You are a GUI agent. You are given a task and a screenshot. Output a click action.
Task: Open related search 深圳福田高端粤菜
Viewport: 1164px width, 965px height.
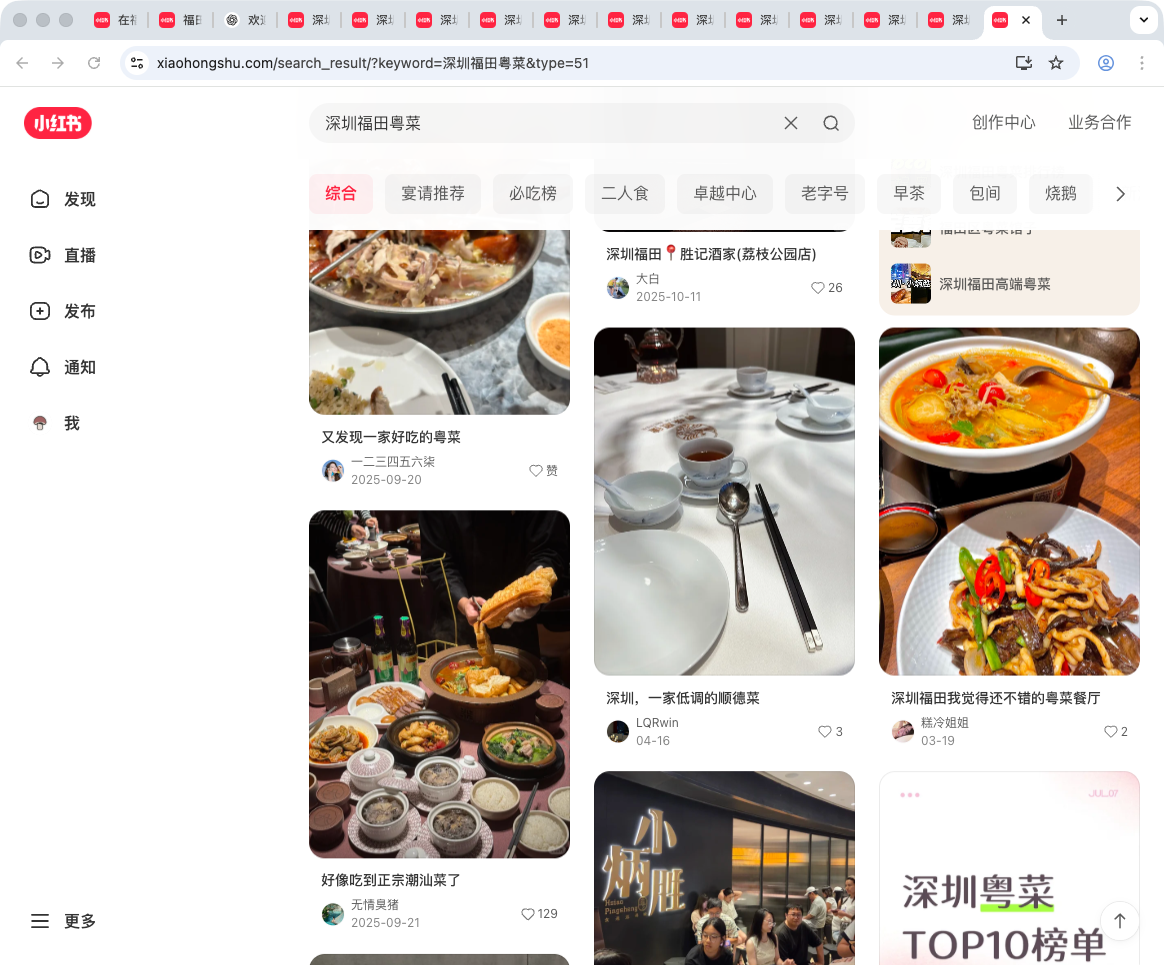(994, 284)
